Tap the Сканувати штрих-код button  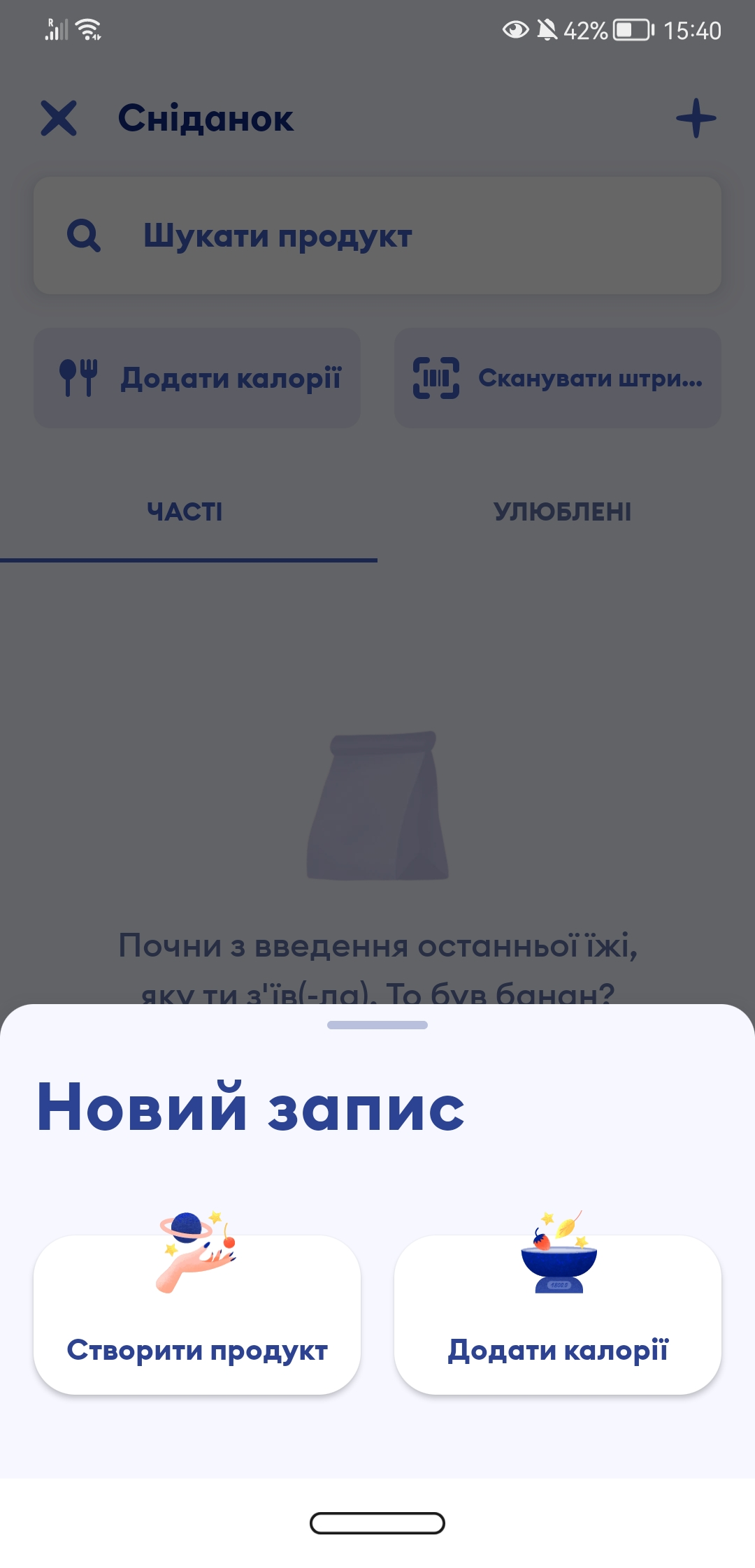coord(558,378)
